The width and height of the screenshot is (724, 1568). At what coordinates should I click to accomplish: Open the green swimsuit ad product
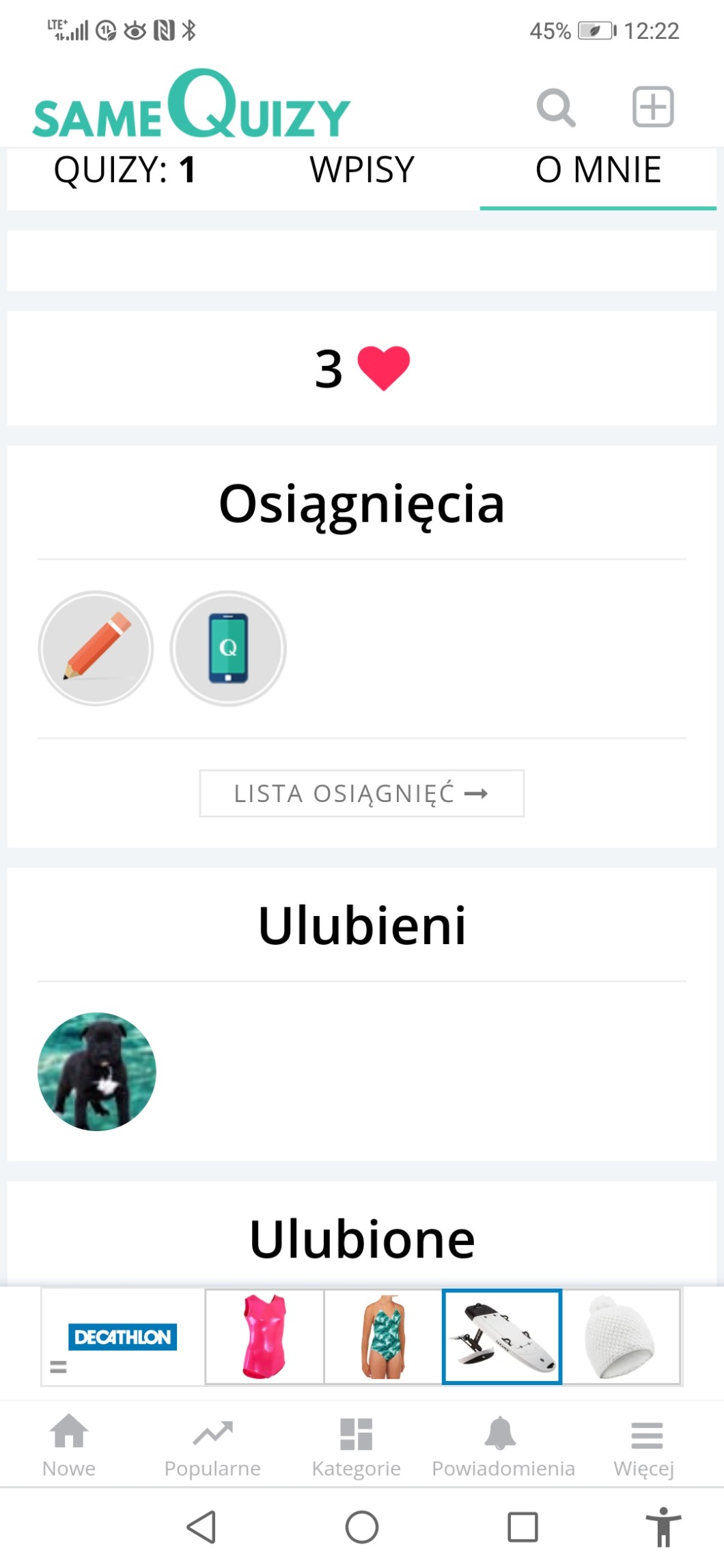[383, 1337]
